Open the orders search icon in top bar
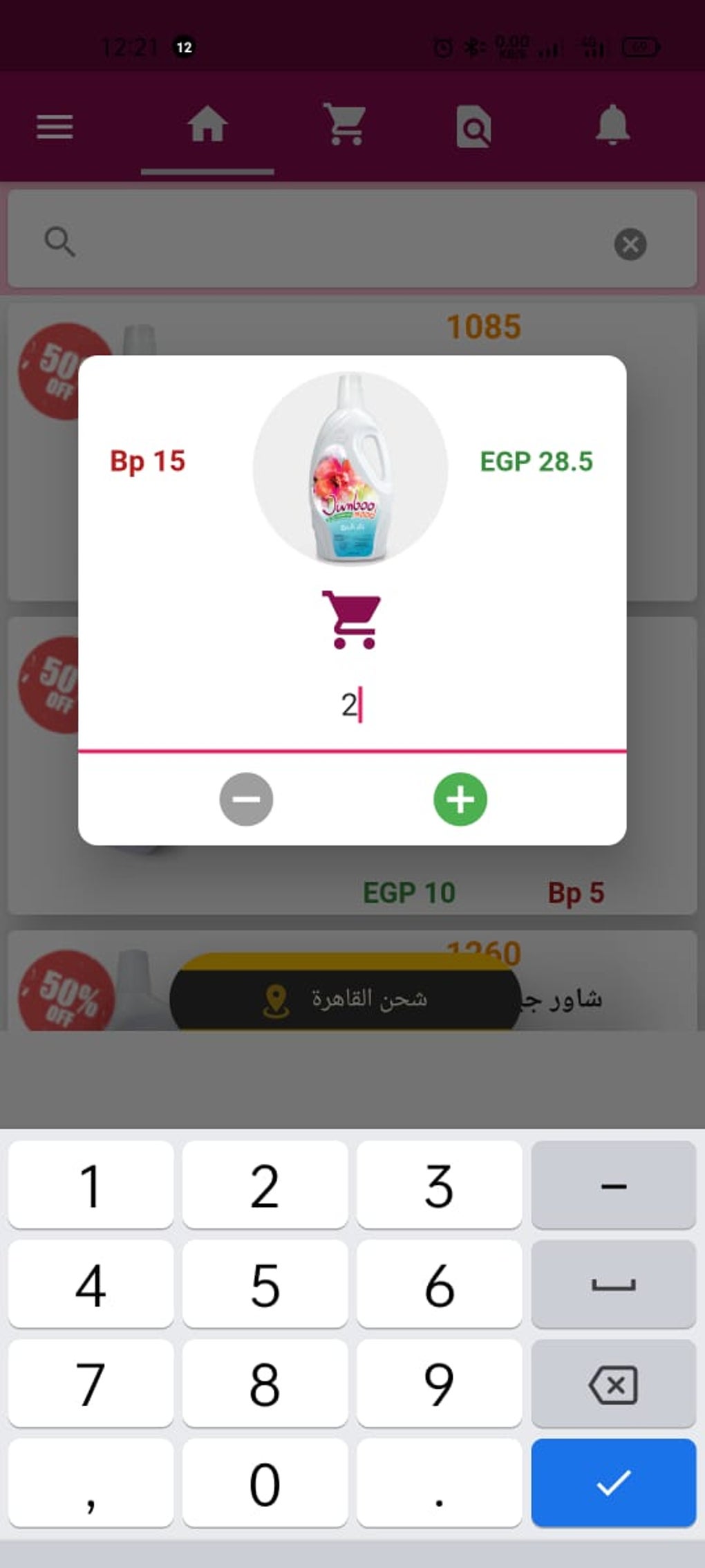The height and width of the screenshot is (1568, 705). tap(474, 127)
